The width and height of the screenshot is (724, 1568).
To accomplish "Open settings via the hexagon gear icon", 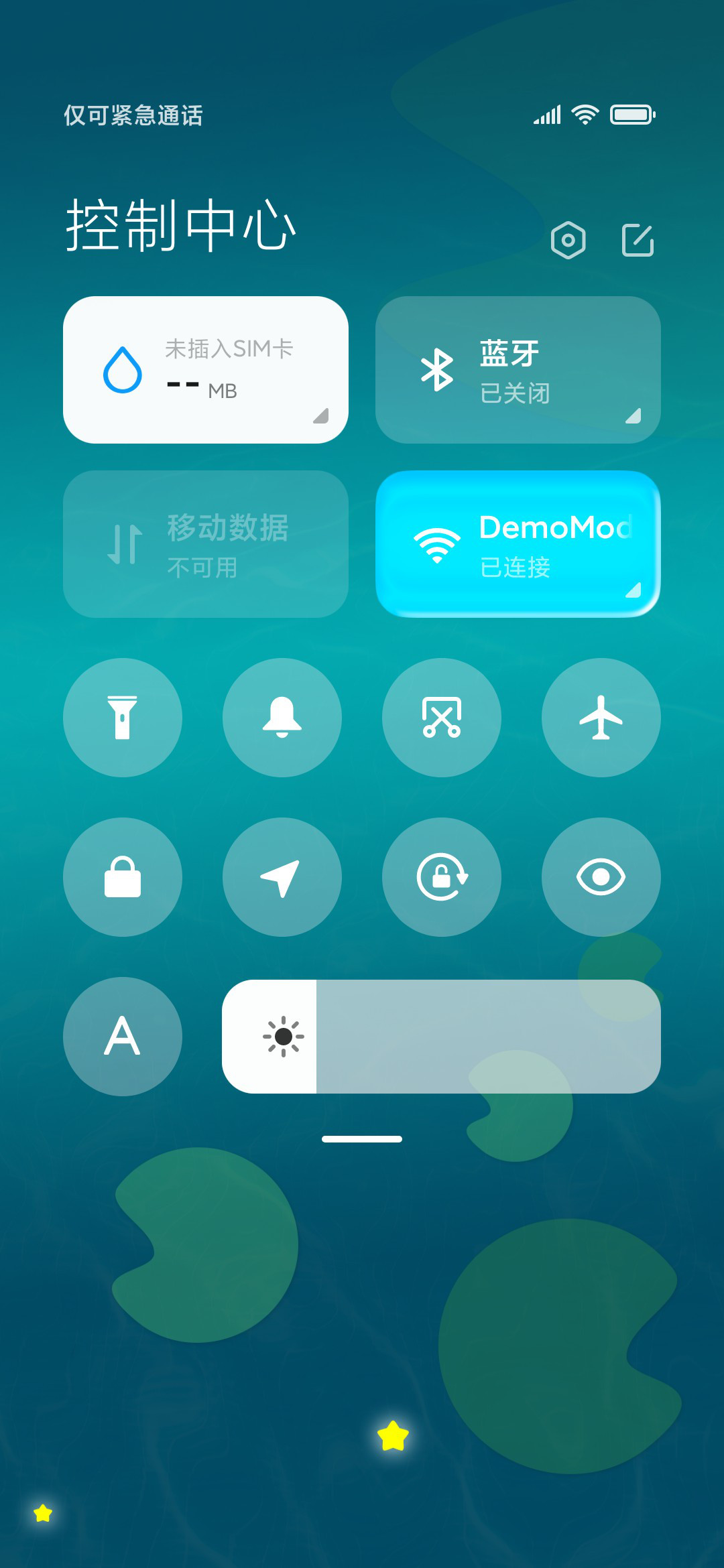I will (568, 240).
